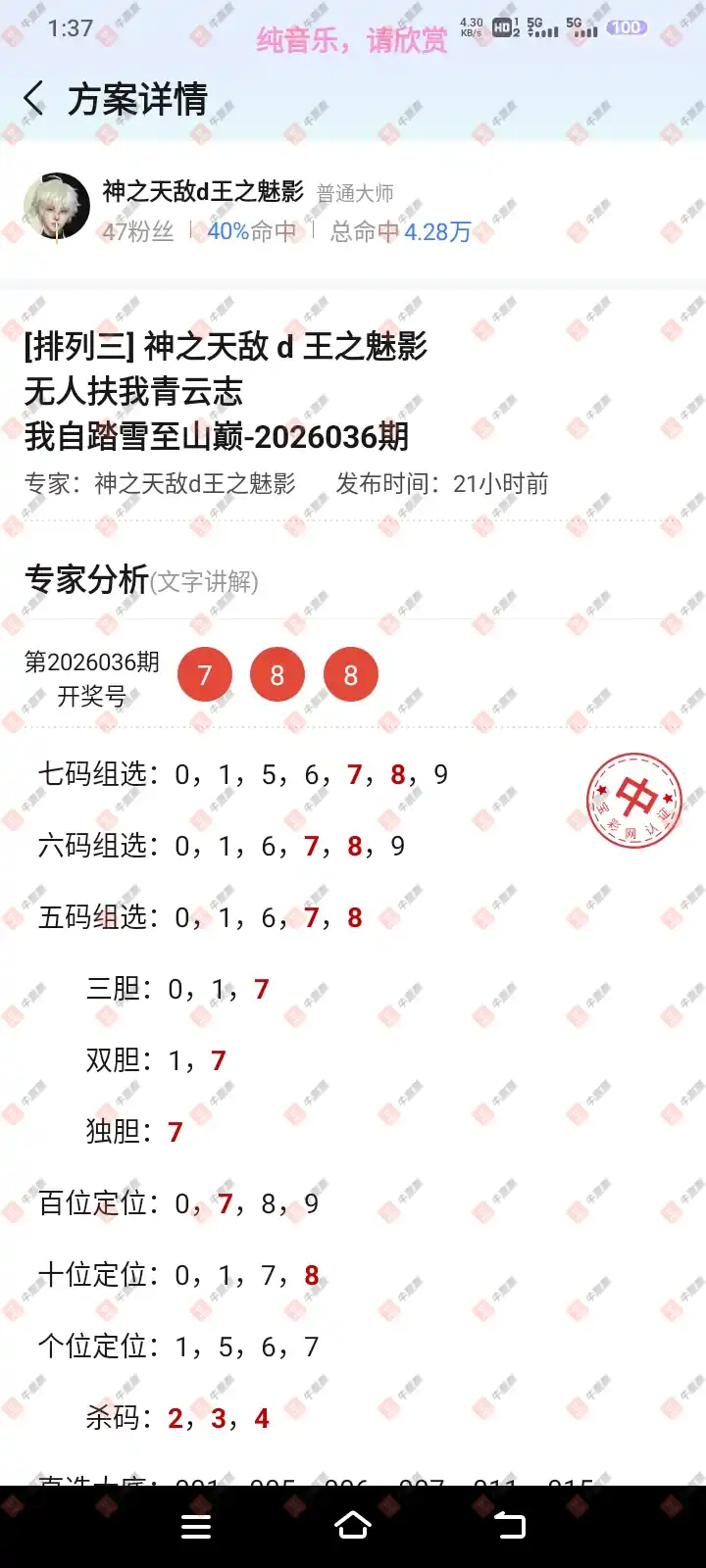Open 神之天敌d王之魅影's profile avatar
The width and height of the screenshot is (706, 1568).
coord(57,207)
